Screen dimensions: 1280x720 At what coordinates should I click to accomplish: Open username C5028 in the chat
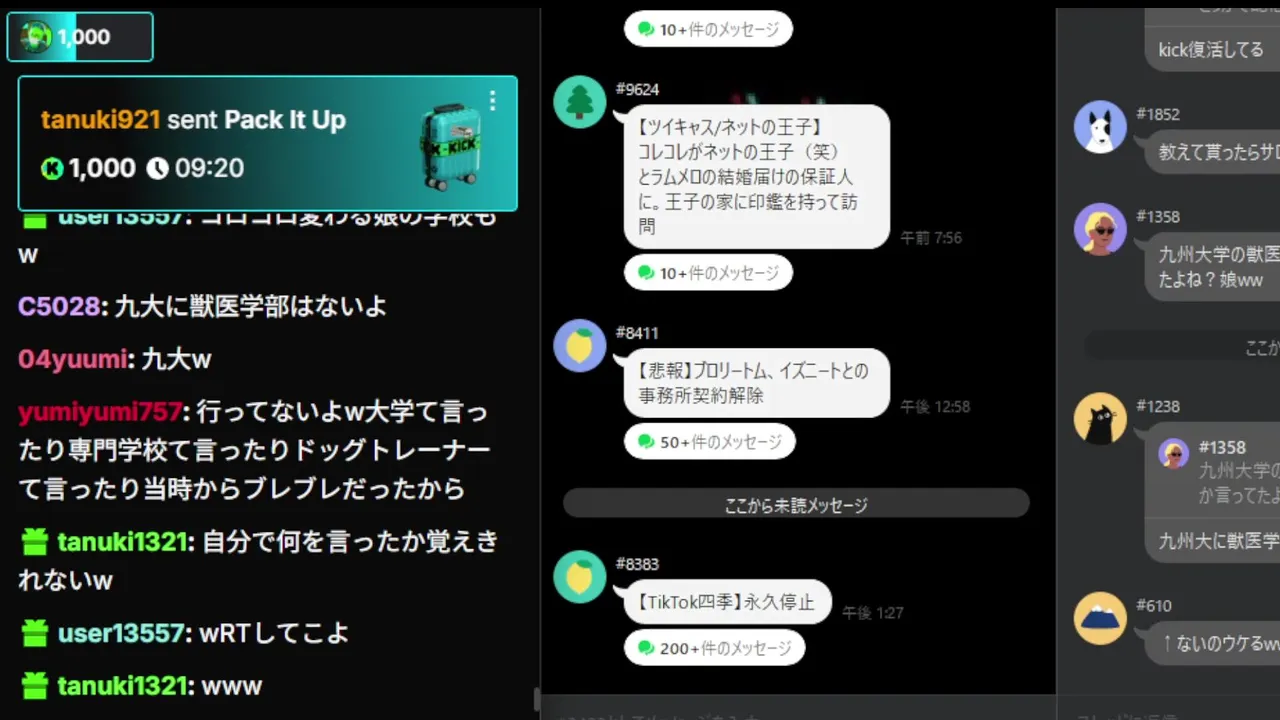[59, 306]
